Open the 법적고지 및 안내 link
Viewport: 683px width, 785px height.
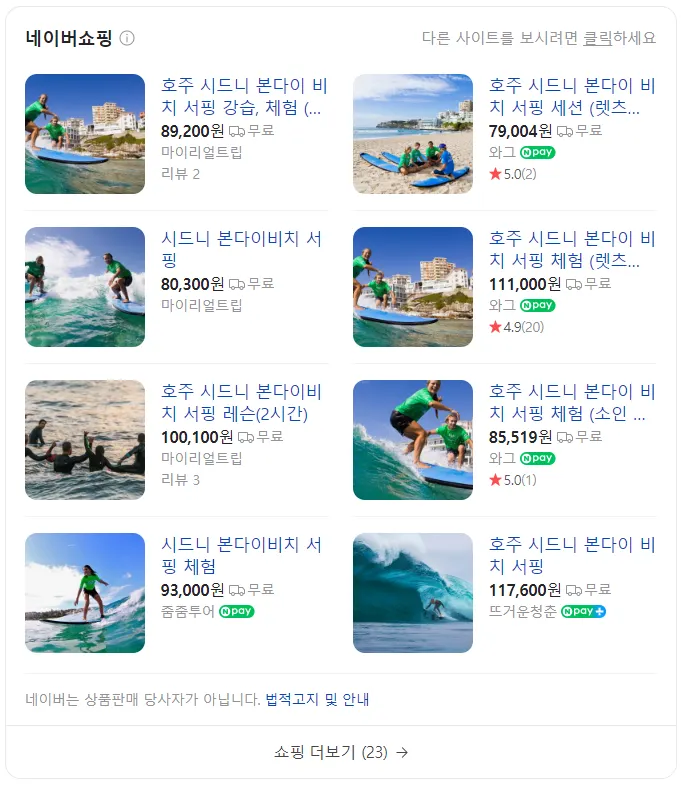pyautogui.click(x=317, y=700)
